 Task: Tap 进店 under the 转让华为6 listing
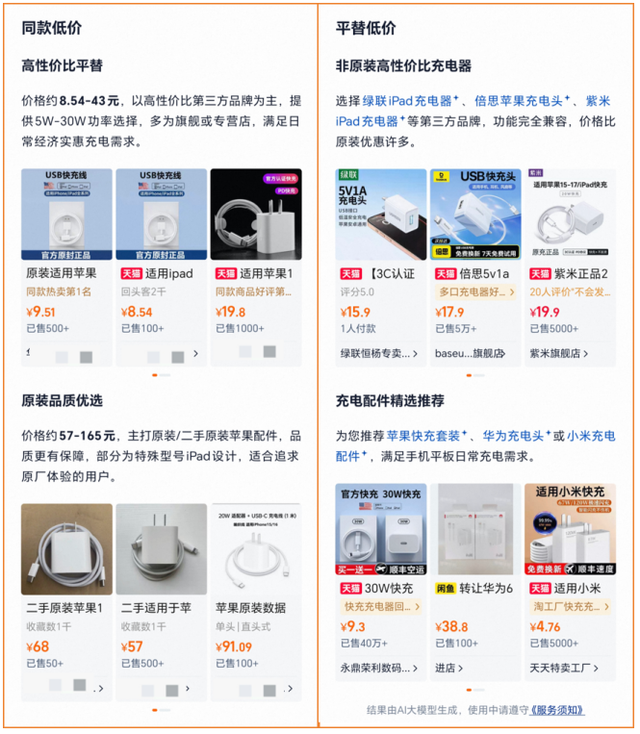(449, 668)
